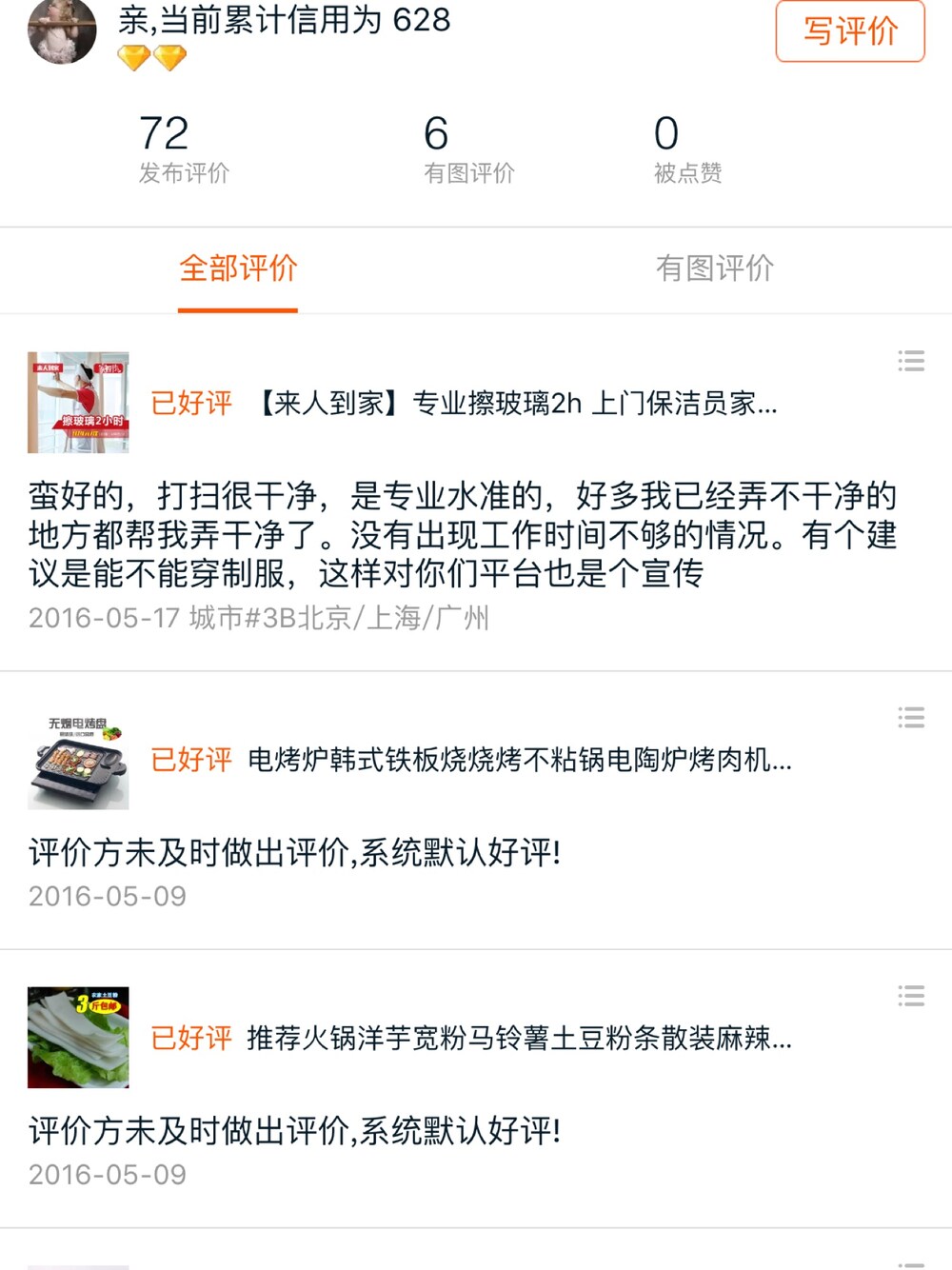
Task: Open the menu icon for 电烤炉 review
Action: coord(910,718)
